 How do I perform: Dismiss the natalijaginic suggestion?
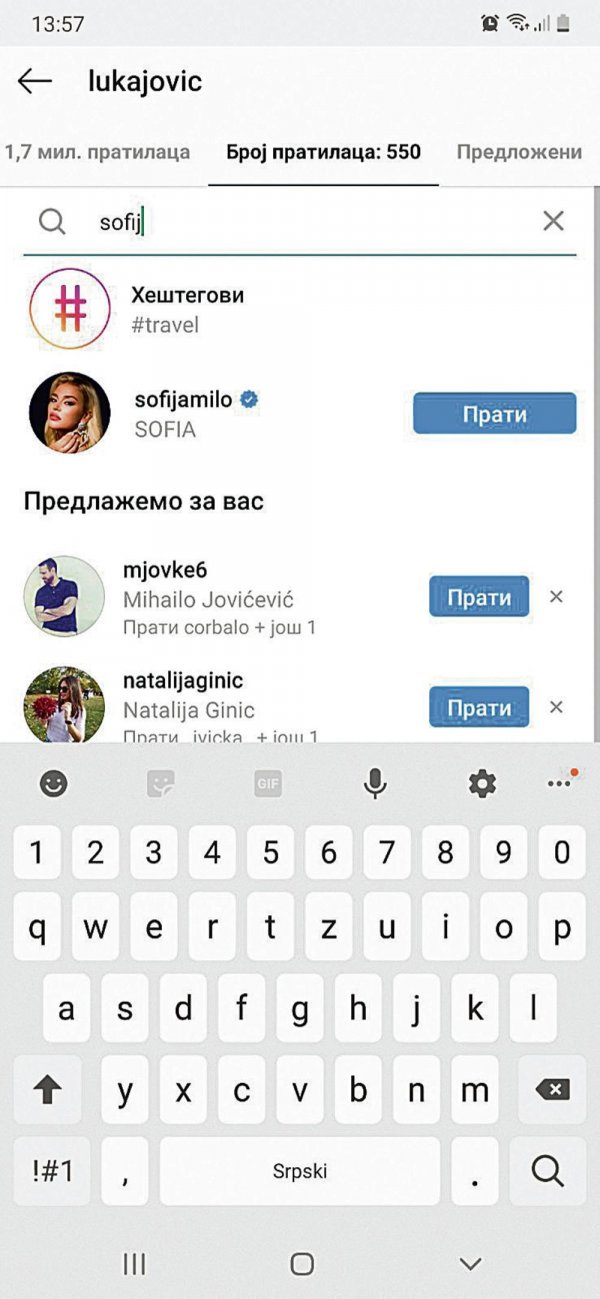coord(557,707)
